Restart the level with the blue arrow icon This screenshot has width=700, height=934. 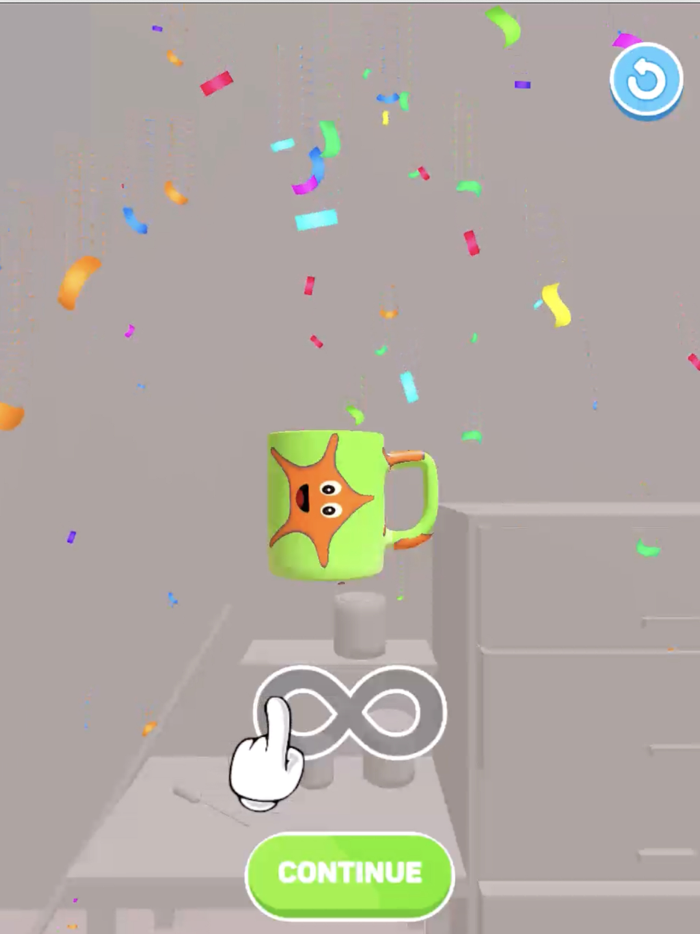click(646, 81)
